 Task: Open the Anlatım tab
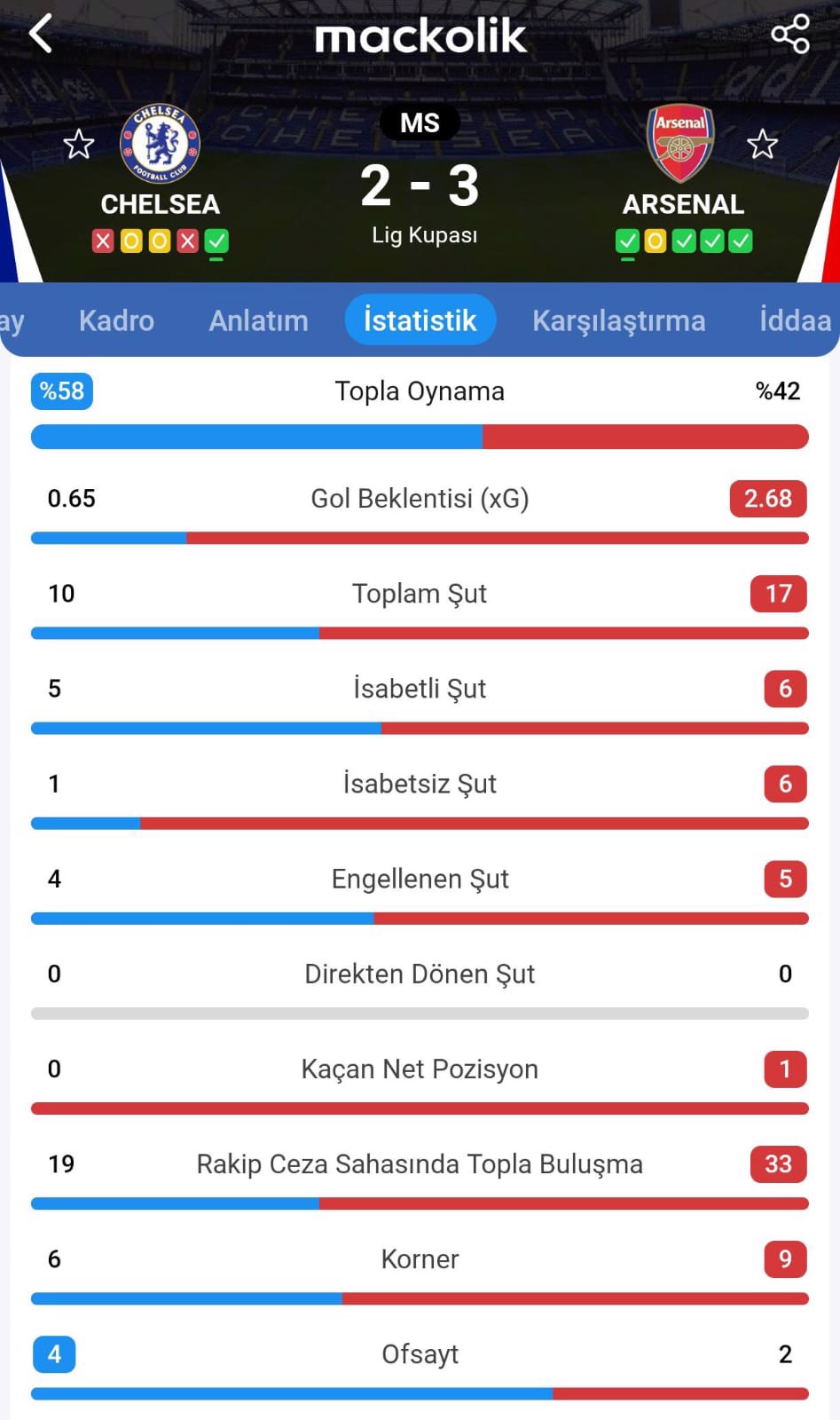(258, 320)
